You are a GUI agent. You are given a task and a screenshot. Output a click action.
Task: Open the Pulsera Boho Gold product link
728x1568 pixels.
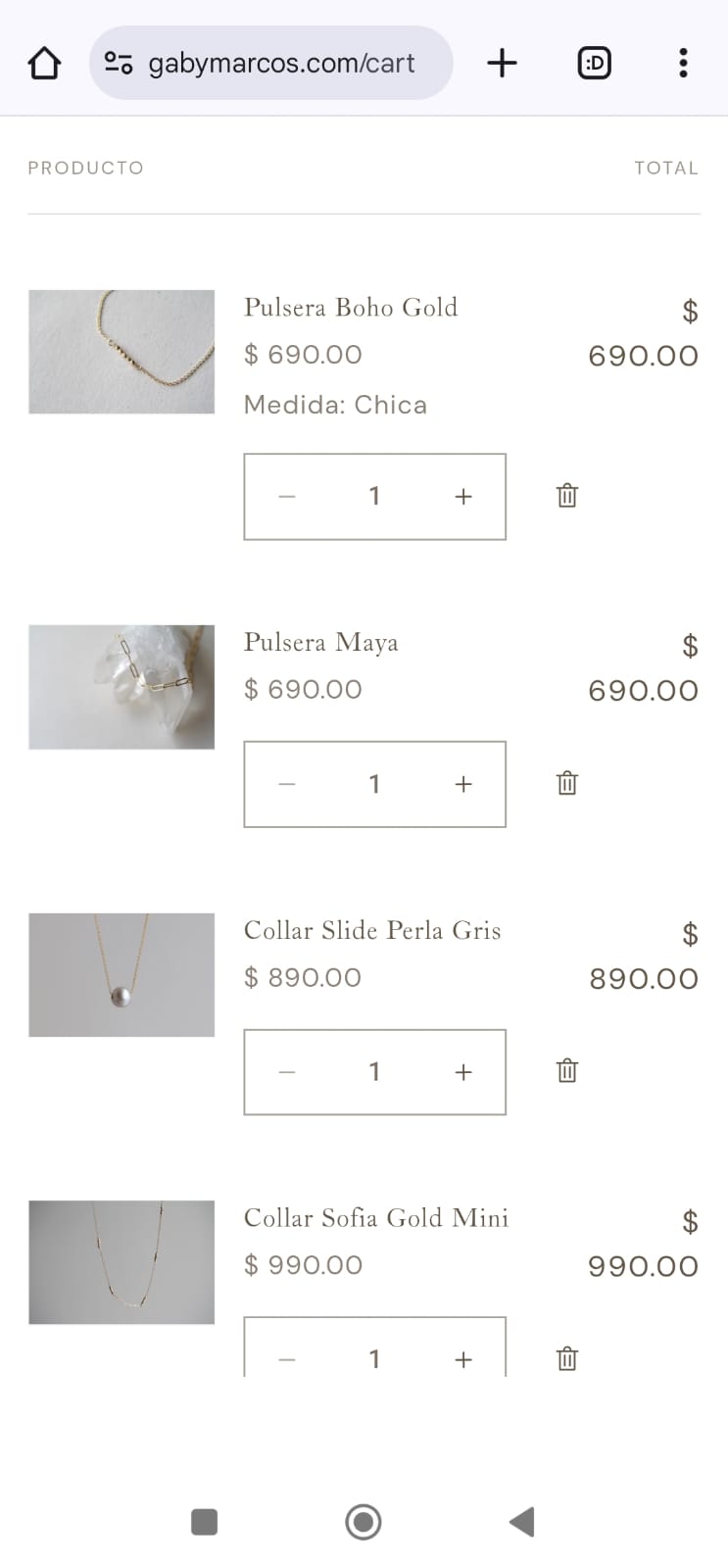(350, 308)
